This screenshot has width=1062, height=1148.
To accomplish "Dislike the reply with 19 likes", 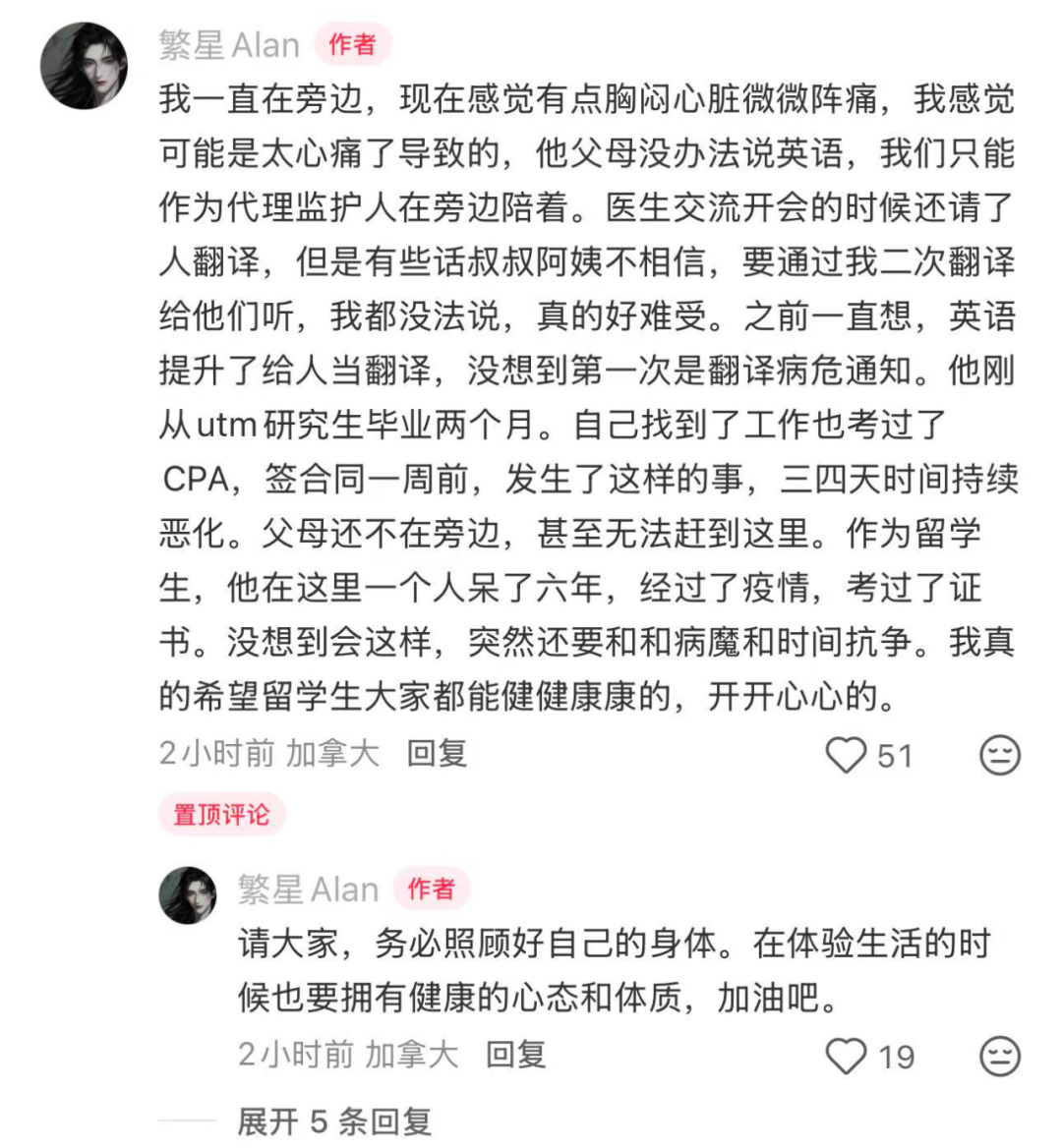I will coord(1000,1057).
